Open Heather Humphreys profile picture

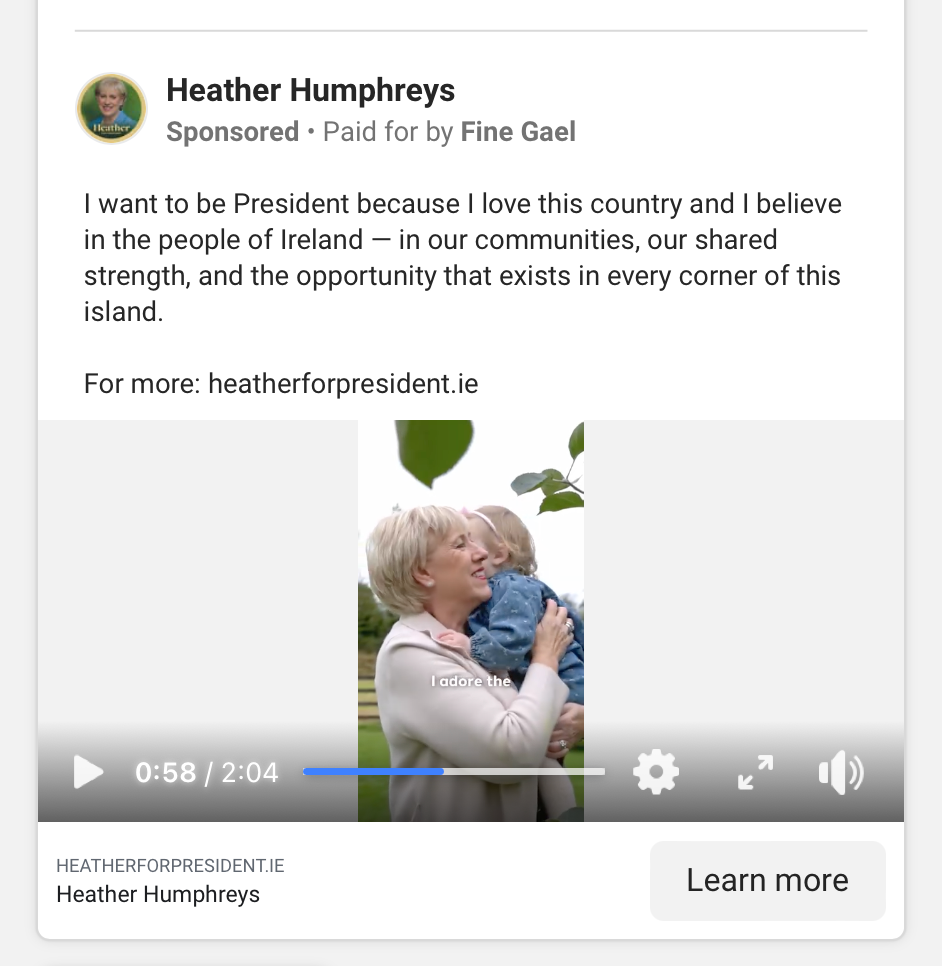pyautogui.click(x=112, y=109)
